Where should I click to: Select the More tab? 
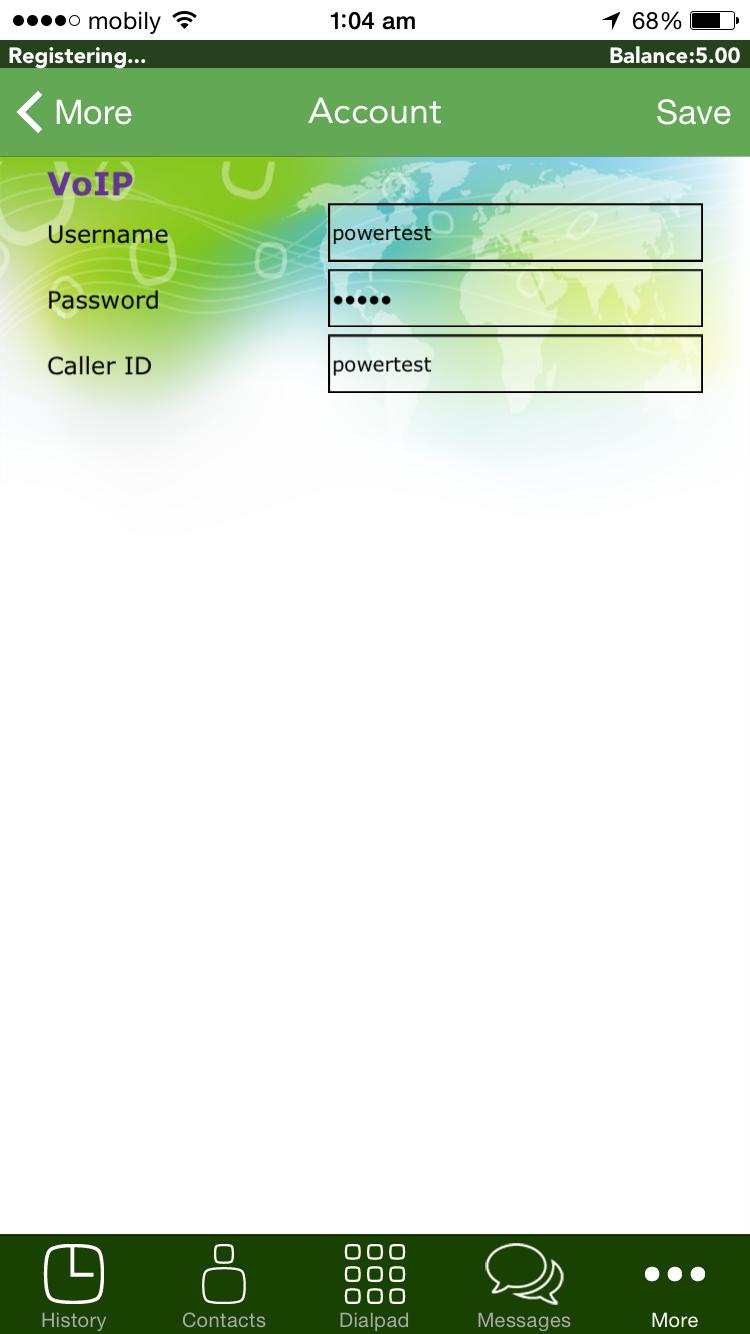[674, 1285]
